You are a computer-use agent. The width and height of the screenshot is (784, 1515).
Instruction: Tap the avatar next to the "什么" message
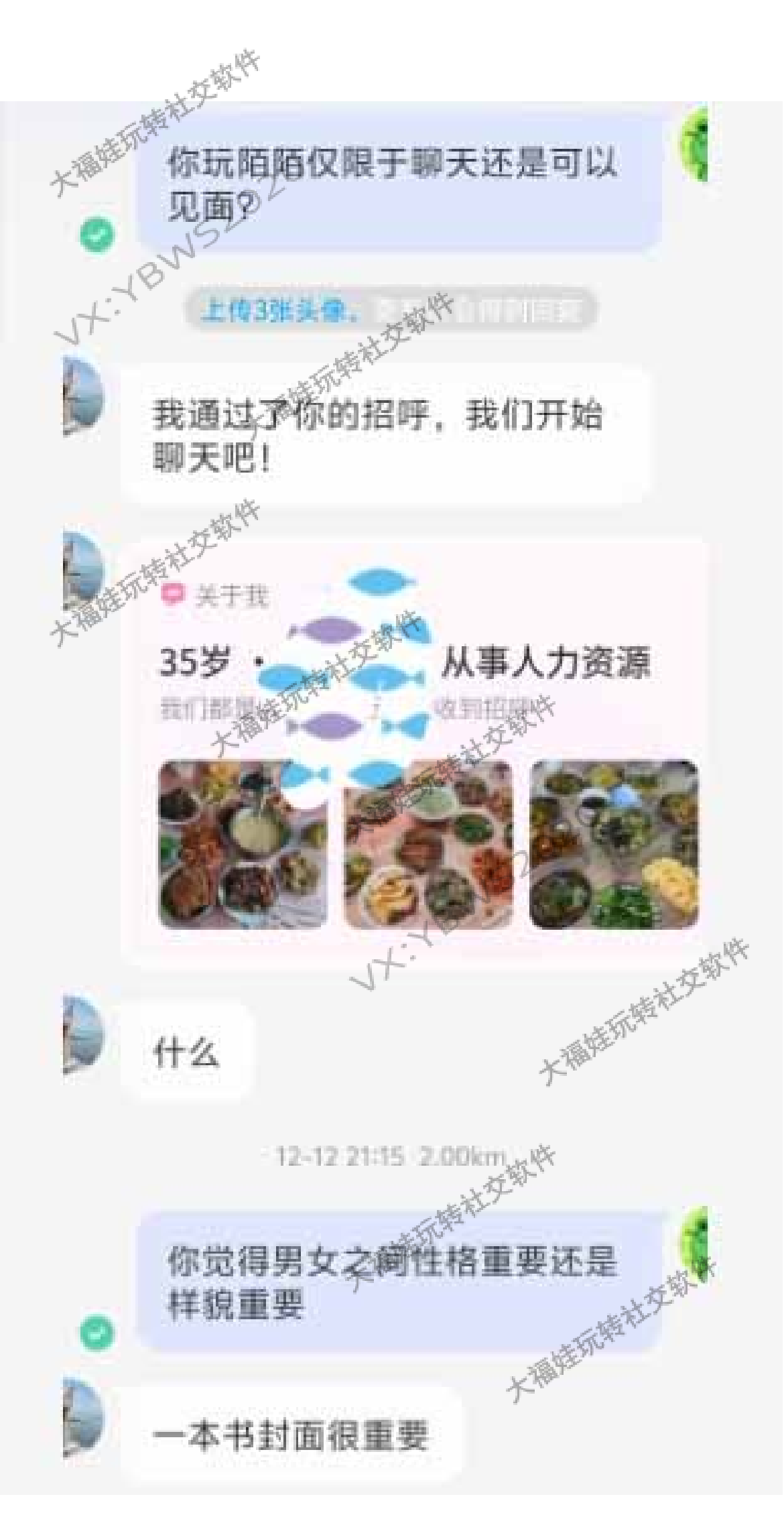point(84,1036)
